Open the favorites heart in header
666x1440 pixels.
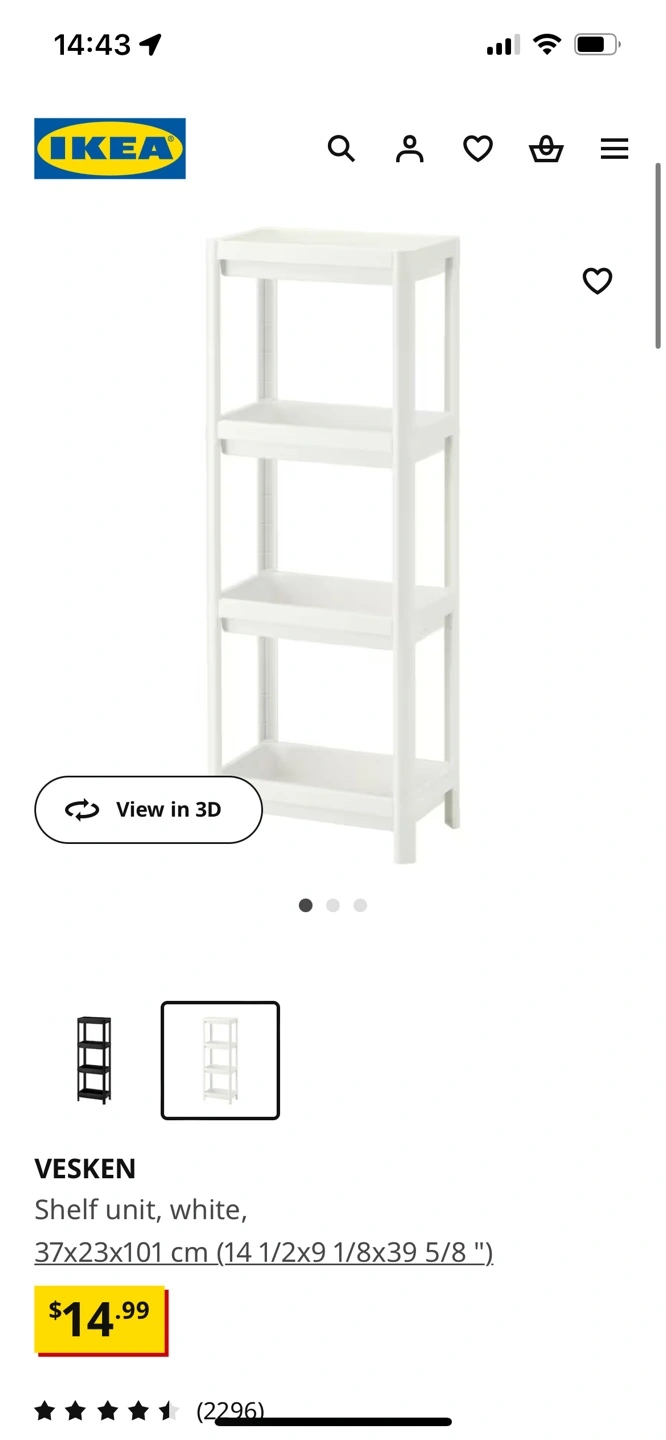[478, 149]
